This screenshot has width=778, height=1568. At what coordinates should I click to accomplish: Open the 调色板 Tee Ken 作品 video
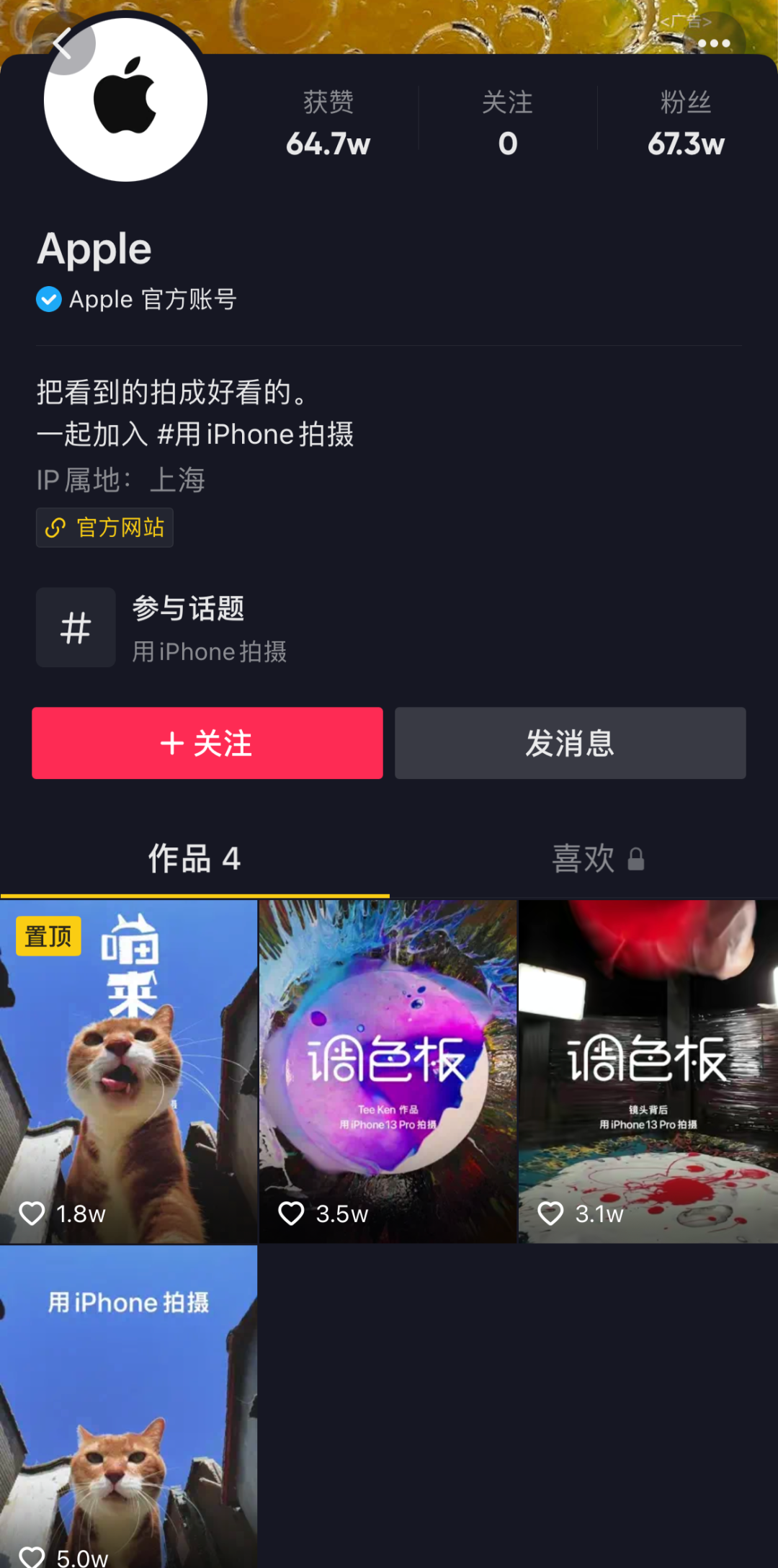click(388, 1072)
